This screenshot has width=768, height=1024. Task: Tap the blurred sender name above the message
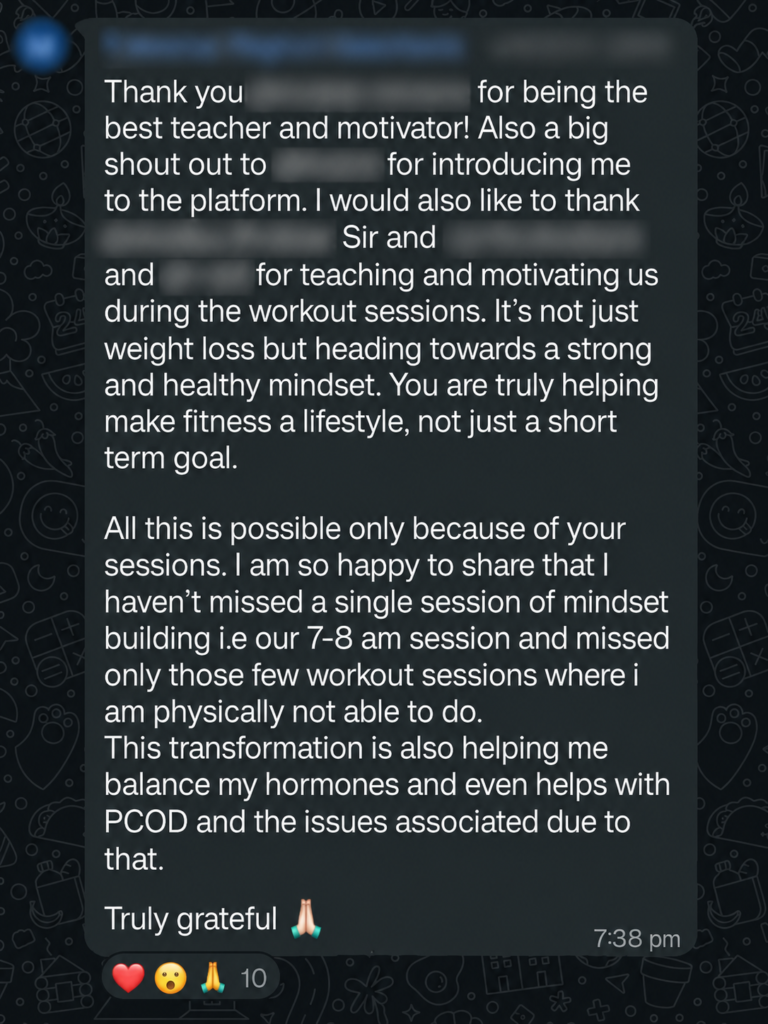[283, 46]
